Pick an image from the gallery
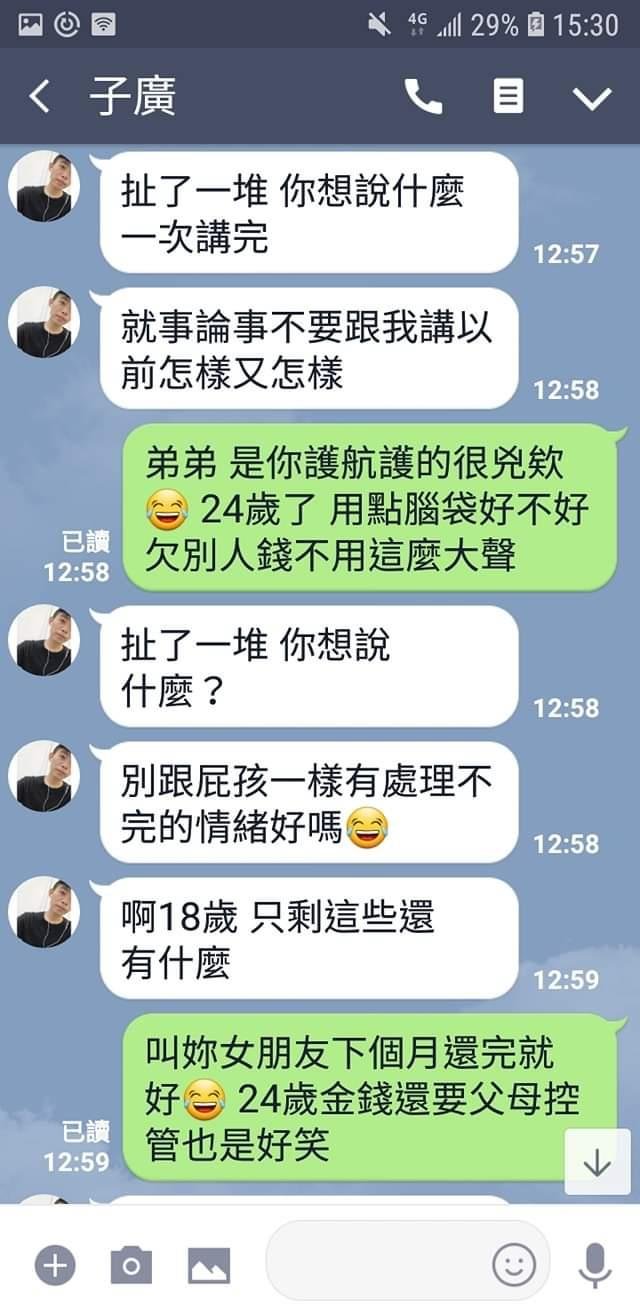Image resolution: width=640 pixels, height=1315 pixels. tap(209, 1266)
